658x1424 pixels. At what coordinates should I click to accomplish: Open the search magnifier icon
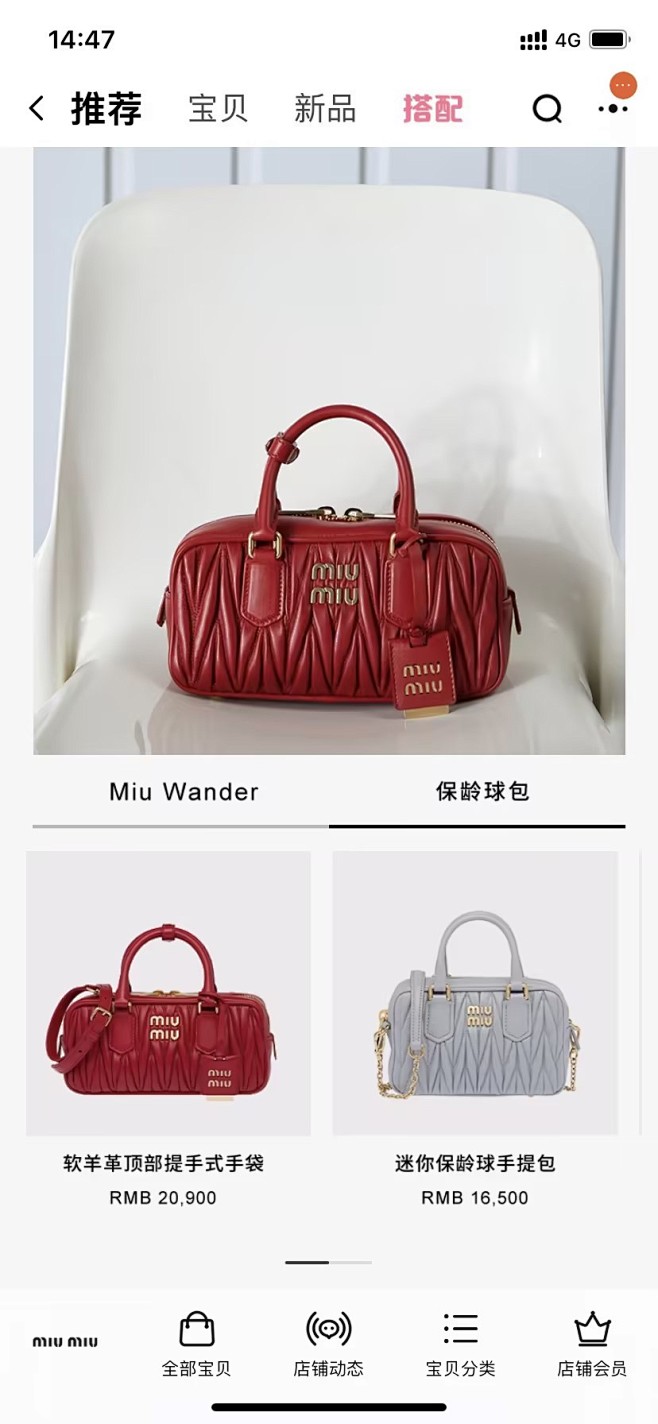(547, 109)
